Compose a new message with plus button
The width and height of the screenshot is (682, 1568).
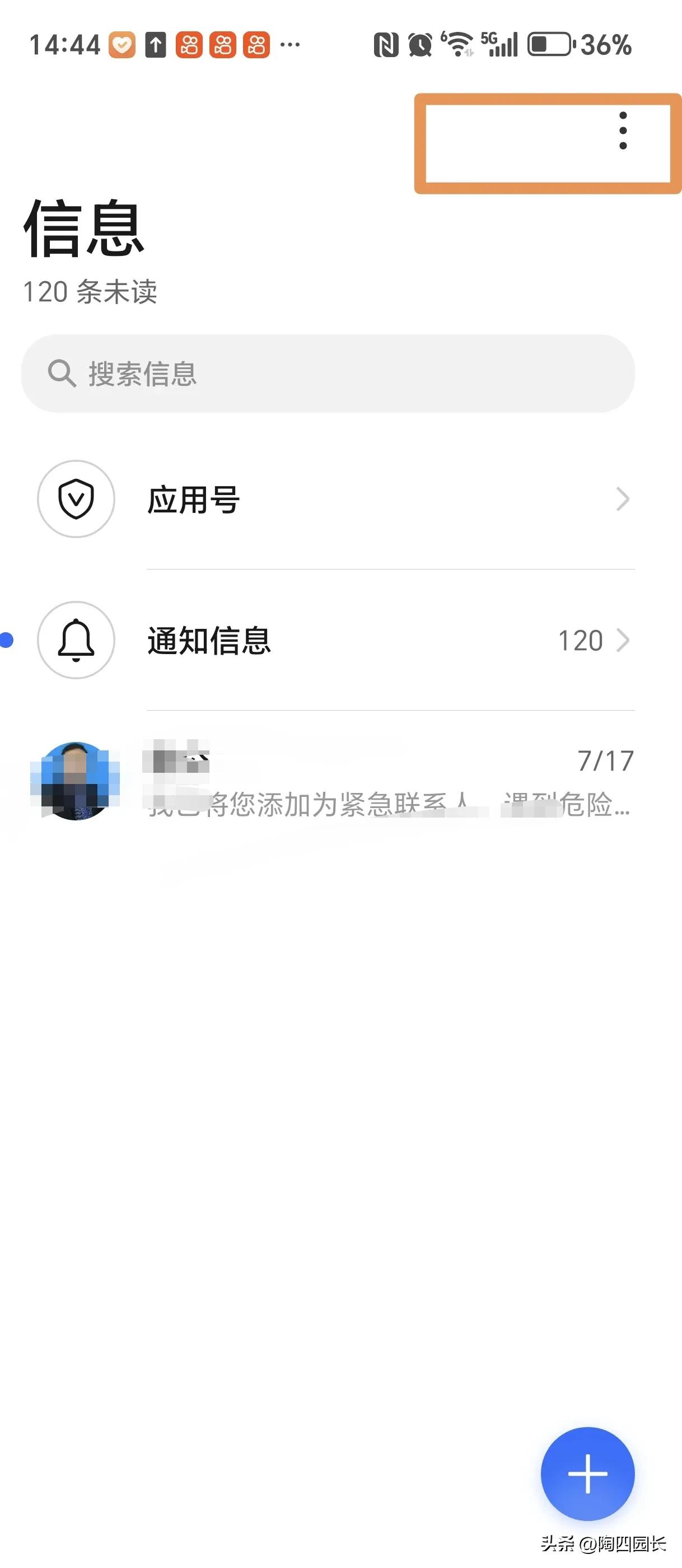[x=587, y=1473]
